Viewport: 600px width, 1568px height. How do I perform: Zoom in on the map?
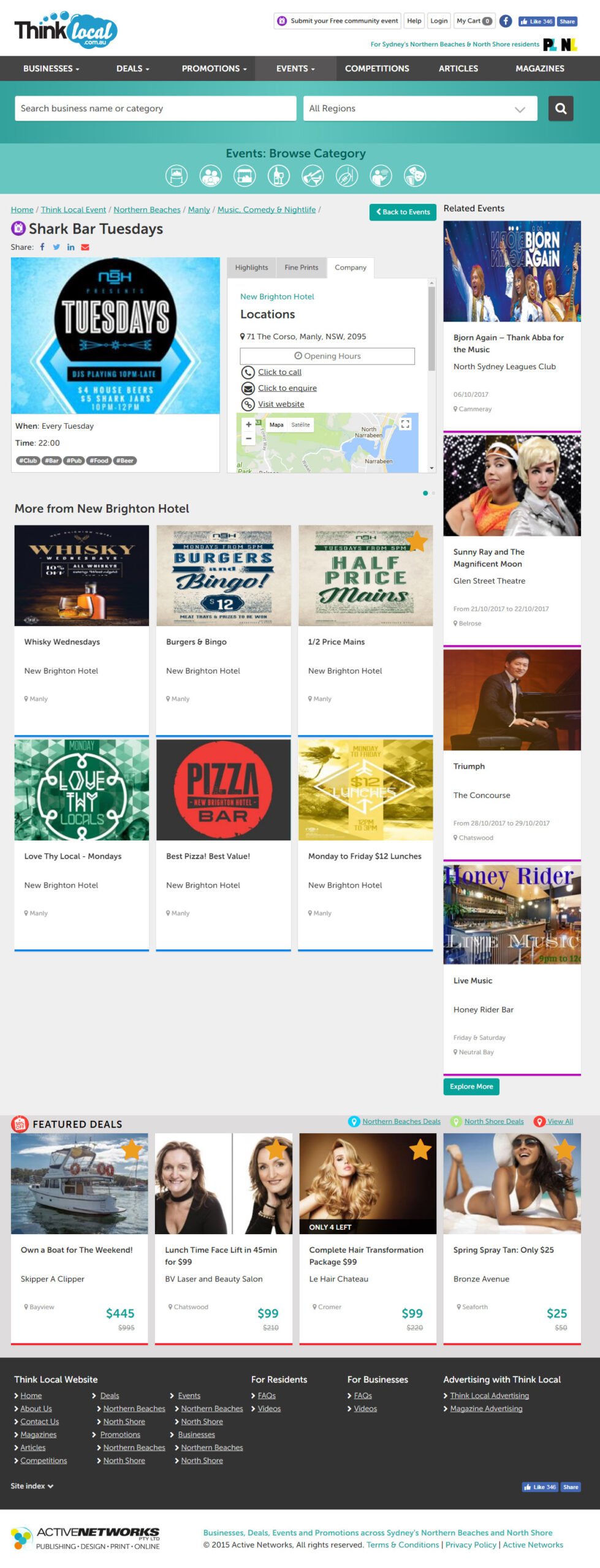point(248,424)
